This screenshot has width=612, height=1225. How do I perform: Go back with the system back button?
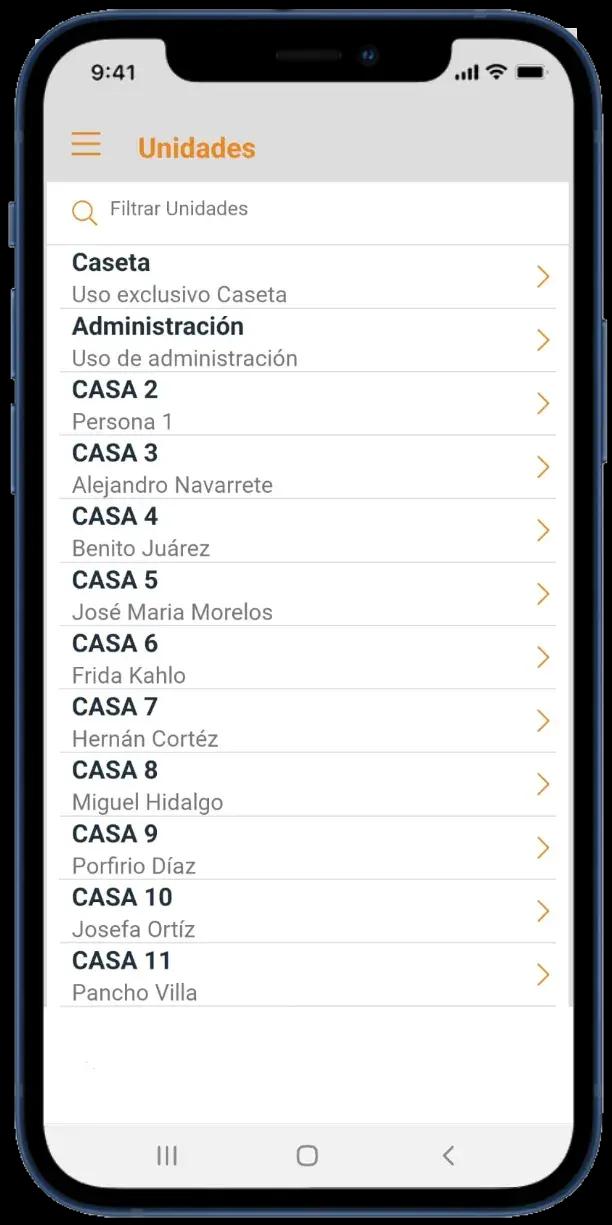click(x=448, y=1156)
